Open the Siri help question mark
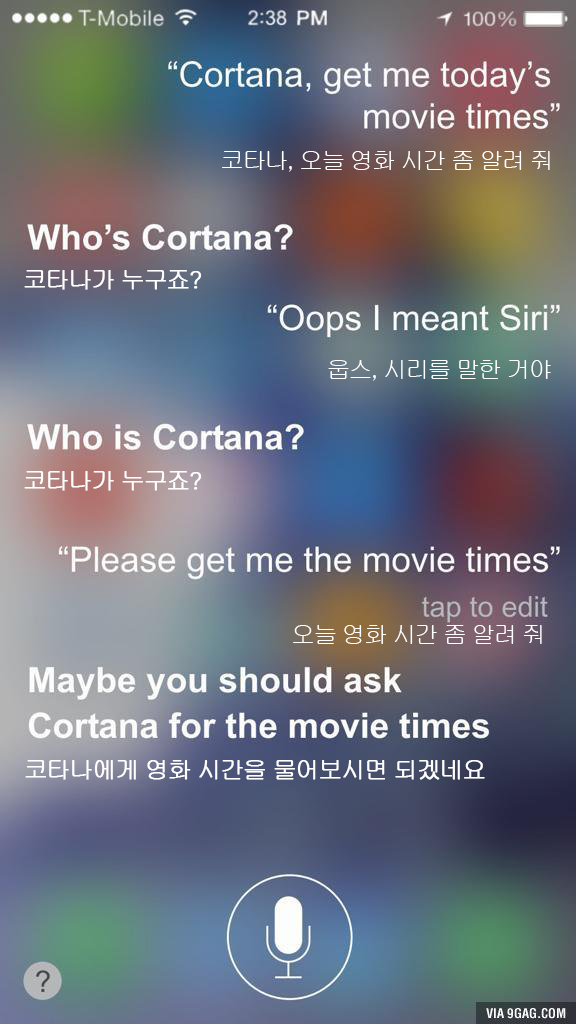 (42, 981)
